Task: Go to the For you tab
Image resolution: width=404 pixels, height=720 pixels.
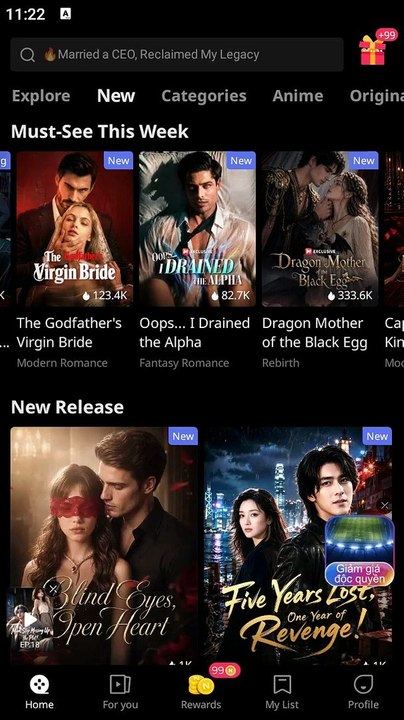Action: tap(120, 692)
